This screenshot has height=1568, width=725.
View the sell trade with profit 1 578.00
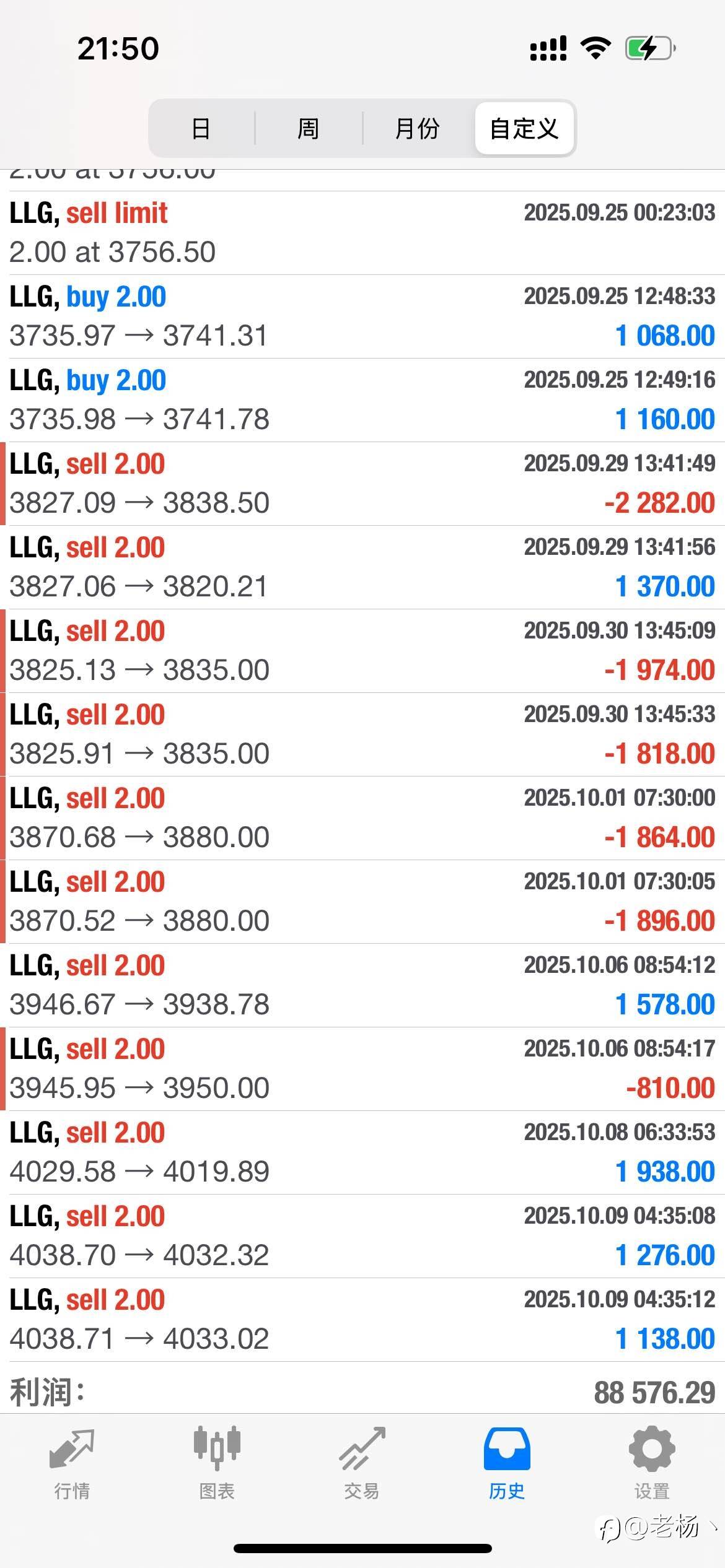[x=362, y=985]
